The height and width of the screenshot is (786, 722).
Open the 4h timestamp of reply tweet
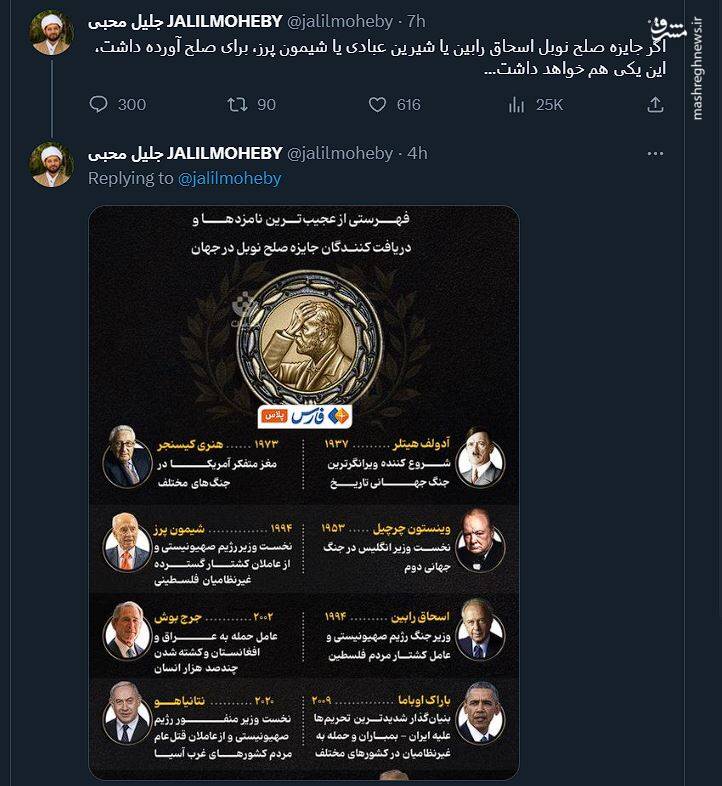[417, 153]
